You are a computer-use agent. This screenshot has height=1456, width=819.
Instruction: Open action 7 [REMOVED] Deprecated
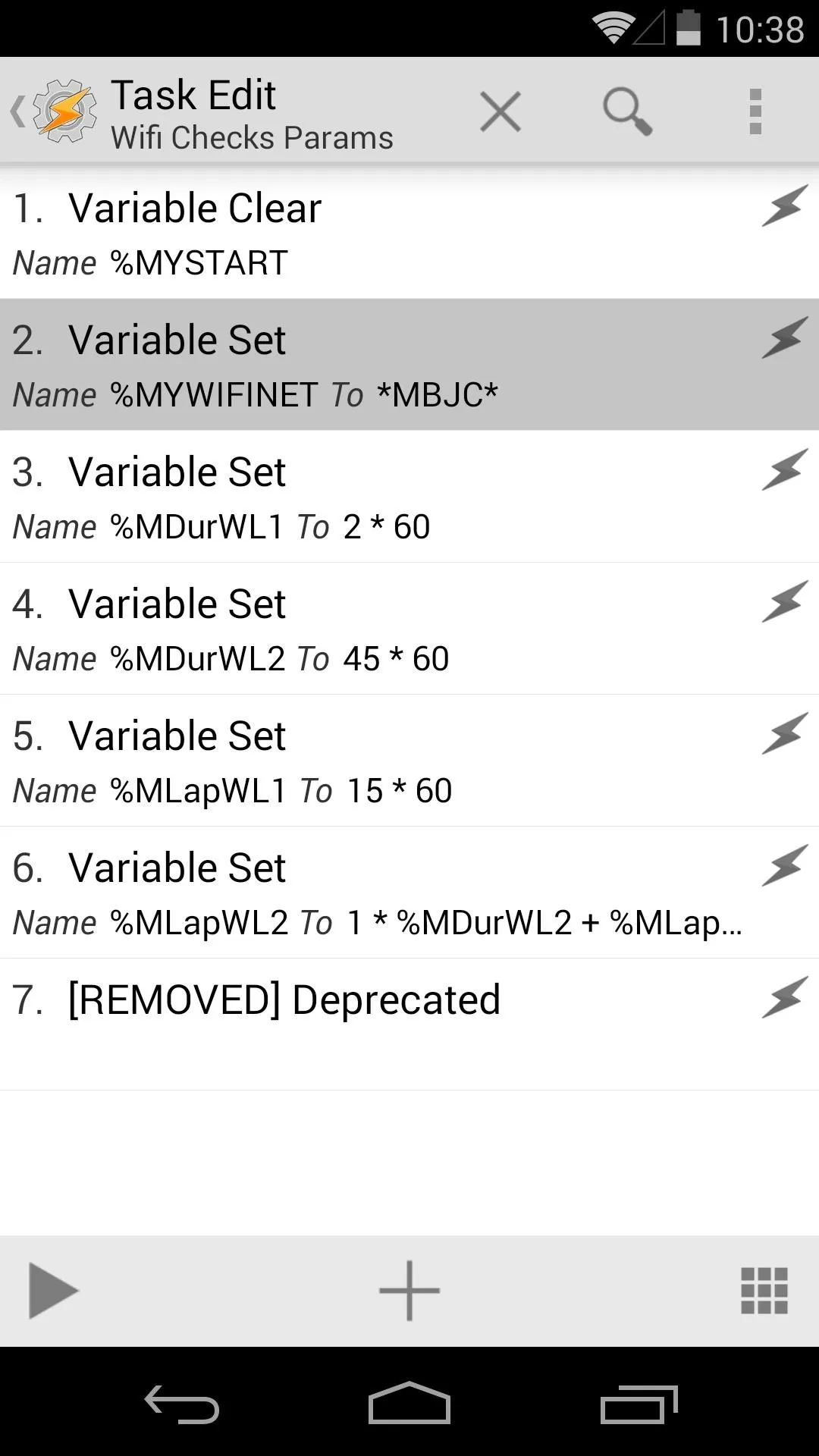click(409, 1025)
